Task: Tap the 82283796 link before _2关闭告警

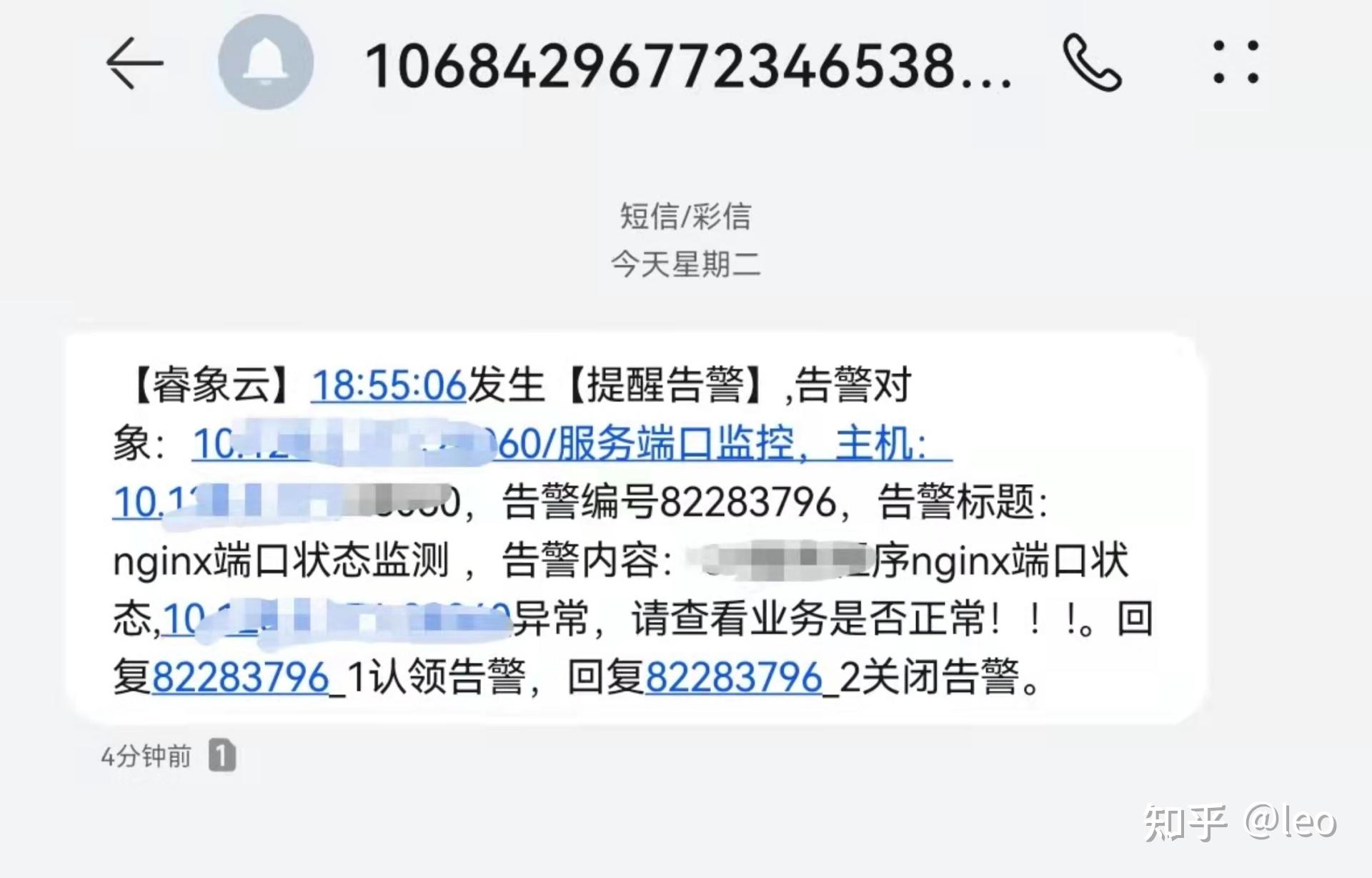Action: coord(734,676)
